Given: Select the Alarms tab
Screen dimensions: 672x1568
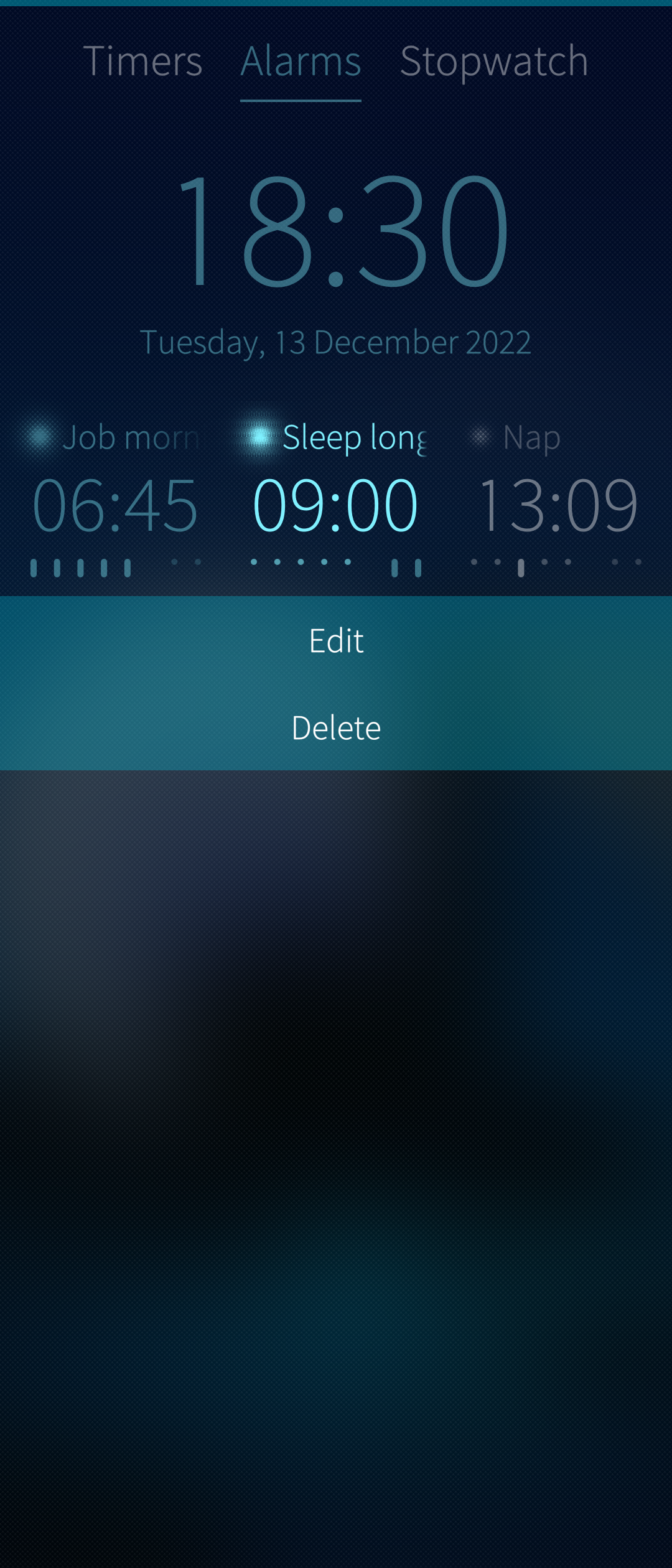Looking at the screenshot, I should click(301, 61).
